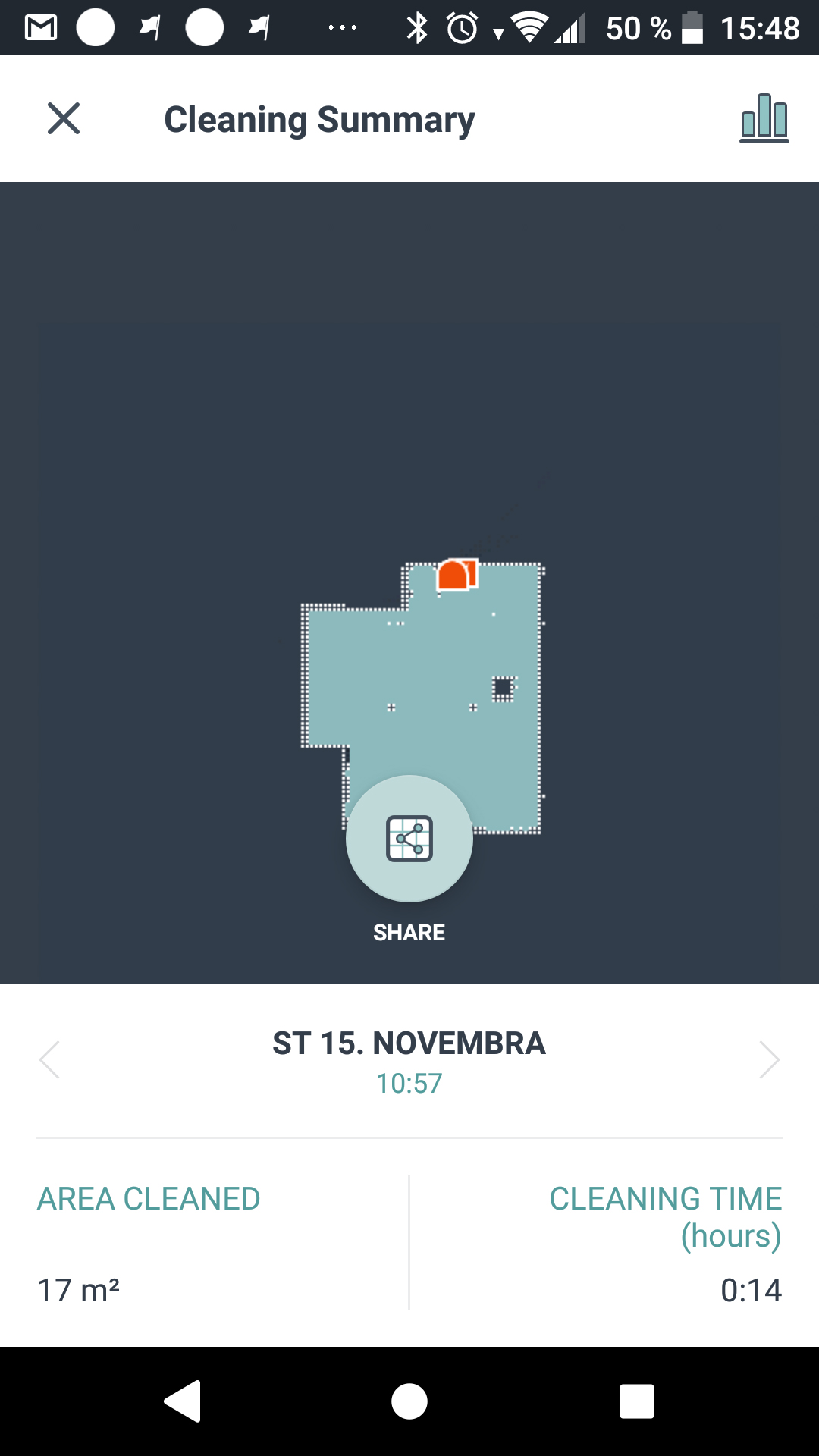Go to the next cleaning entry
The width and height of the screenshot is (819, 1456).
[x=770, y=1059]
